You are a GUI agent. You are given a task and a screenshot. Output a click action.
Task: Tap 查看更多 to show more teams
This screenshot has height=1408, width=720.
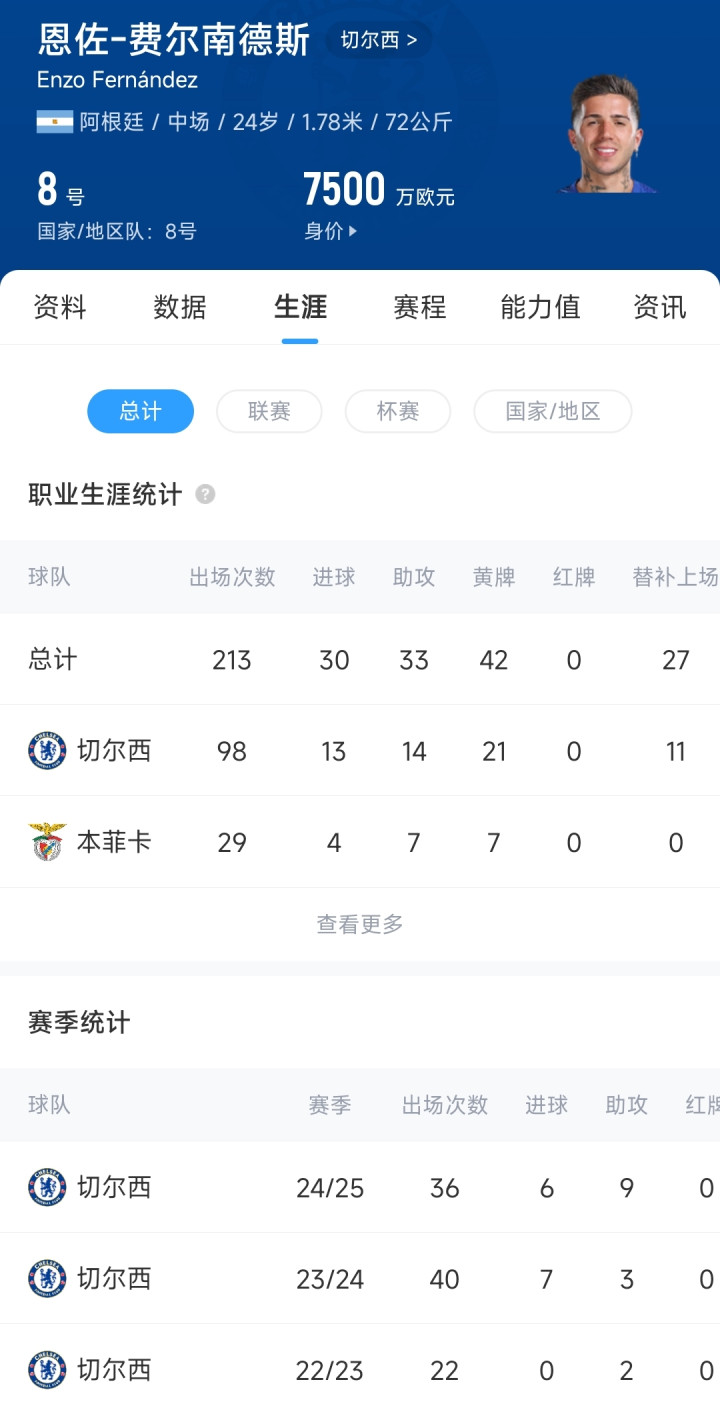coord(360,925)
